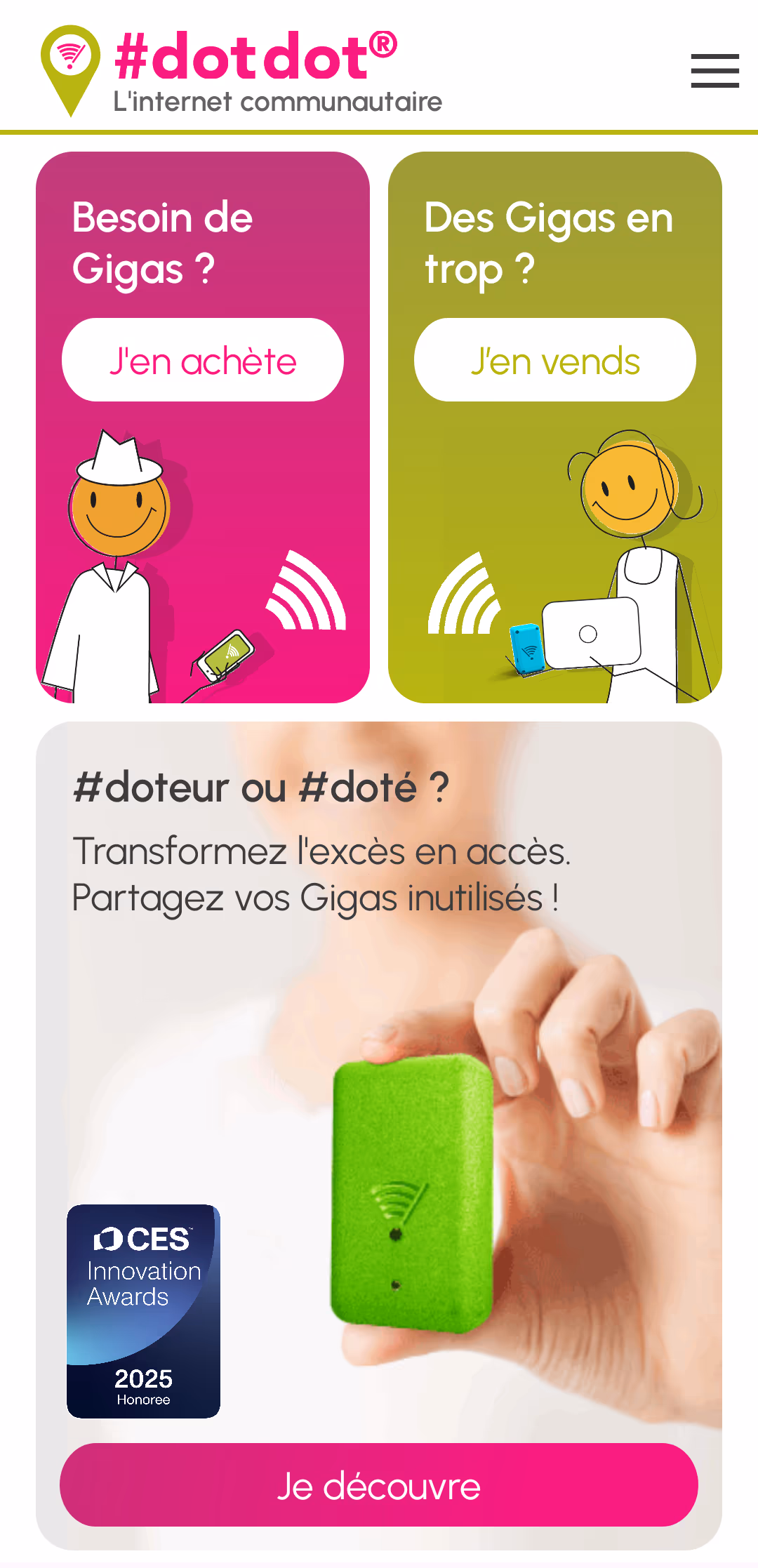Tap the J'en achète button
The width and height of the screenshot is (758, 1568).
(x=203, y=360)
